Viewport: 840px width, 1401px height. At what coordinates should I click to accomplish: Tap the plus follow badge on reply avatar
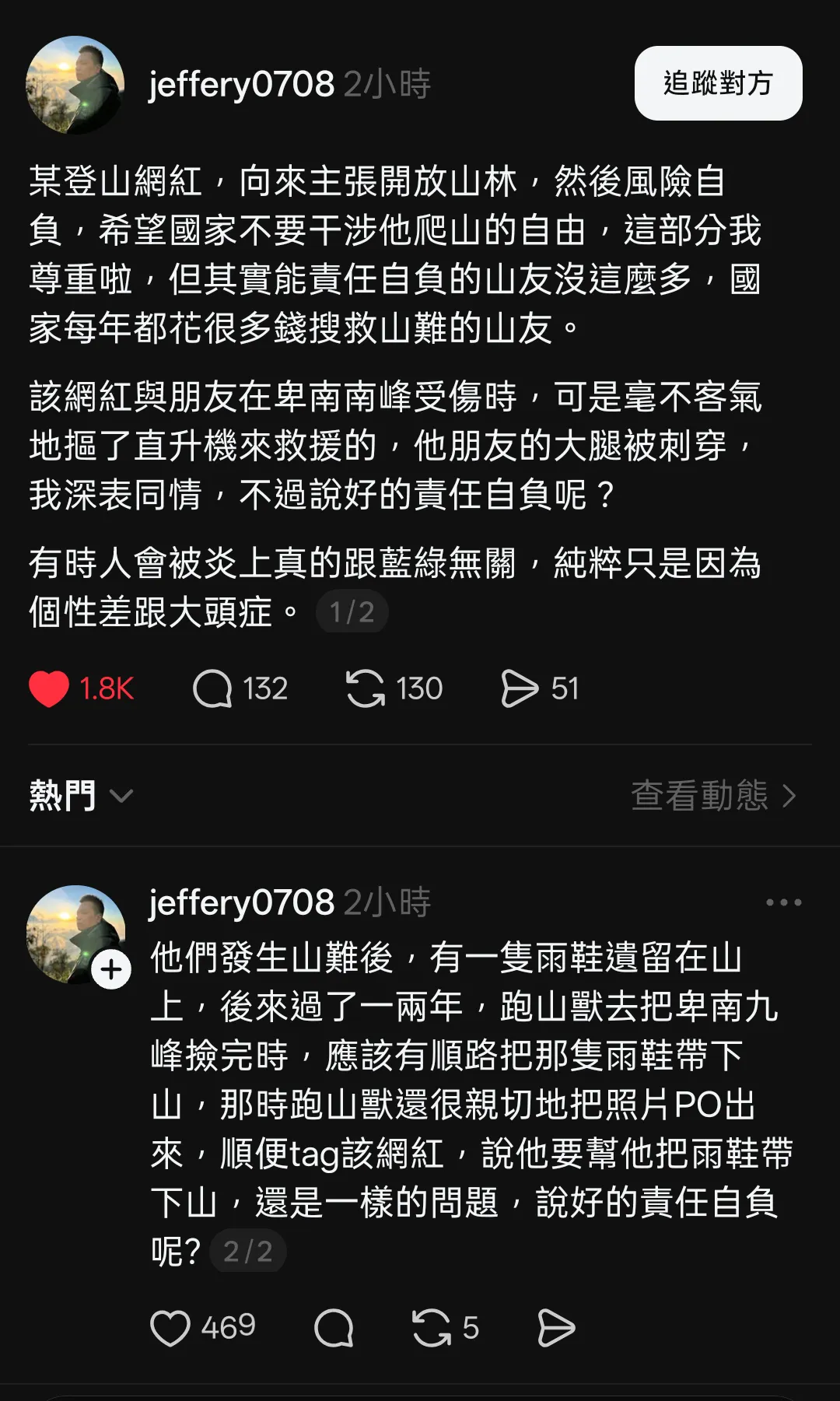pos(111,970)
